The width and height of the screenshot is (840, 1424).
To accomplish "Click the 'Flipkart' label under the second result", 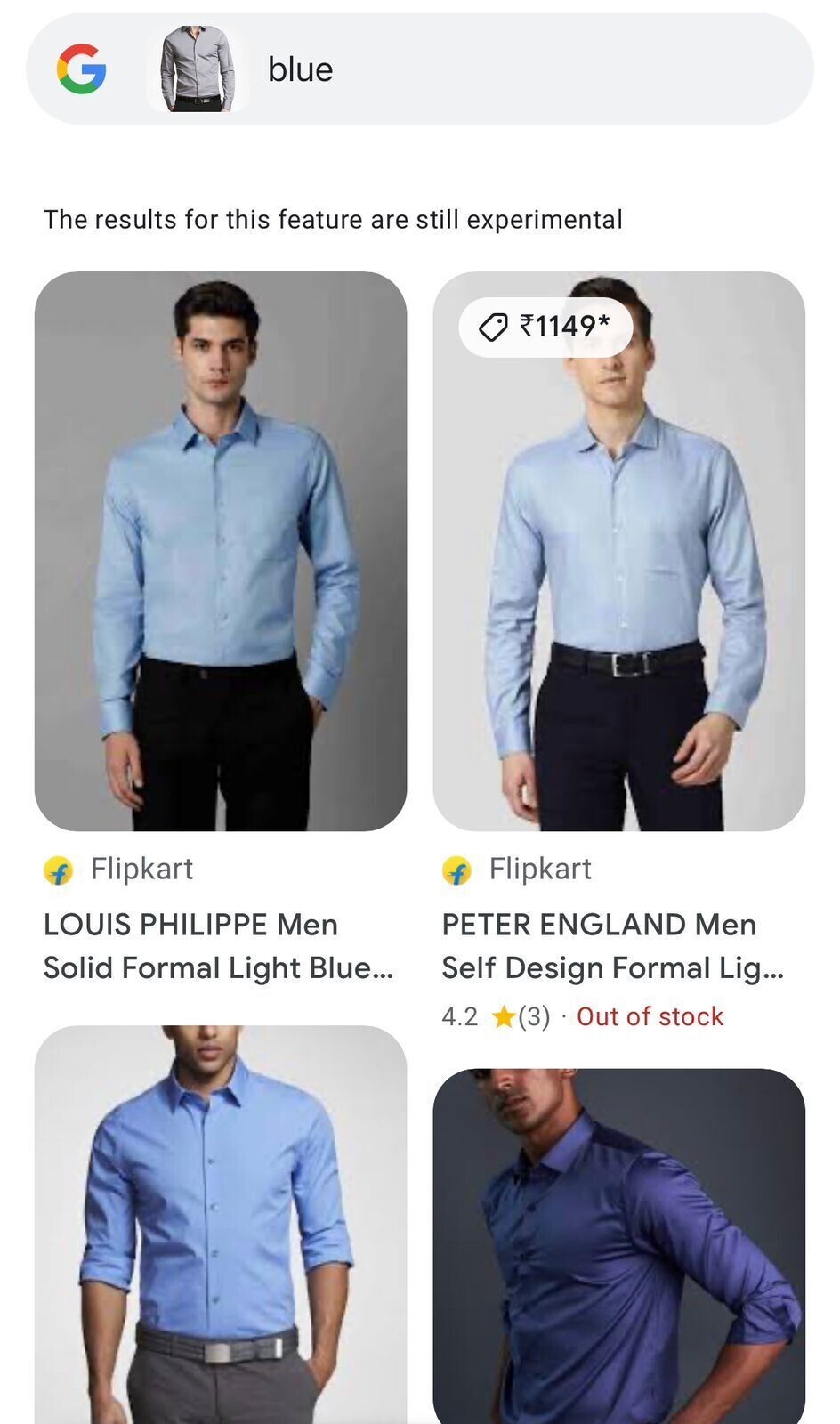I will click(540, 870).
